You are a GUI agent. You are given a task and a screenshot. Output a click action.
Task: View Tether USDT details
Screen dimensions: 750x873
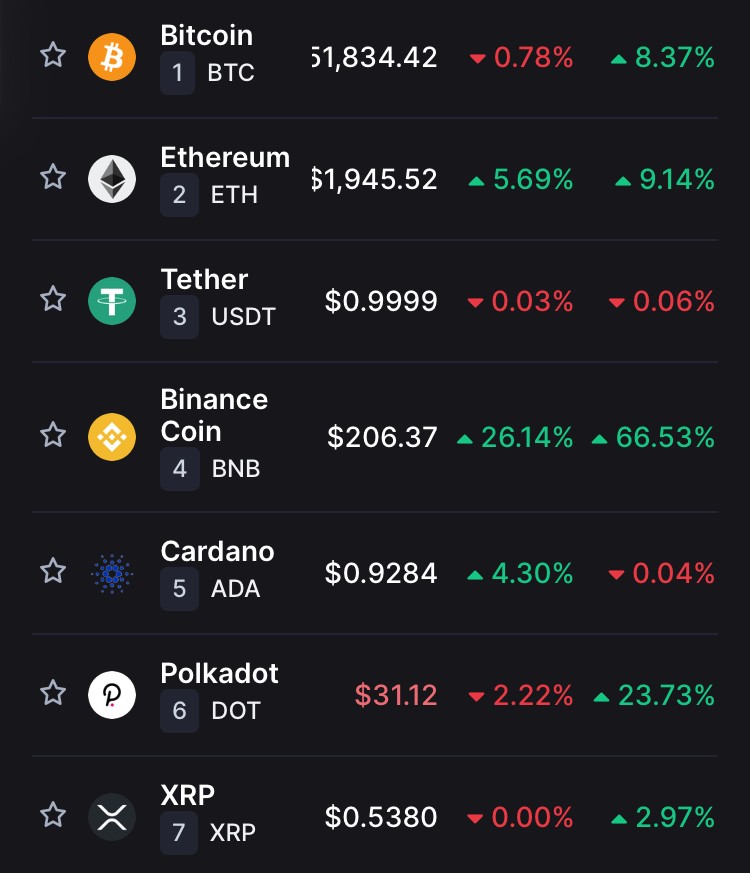click(375, 301)
